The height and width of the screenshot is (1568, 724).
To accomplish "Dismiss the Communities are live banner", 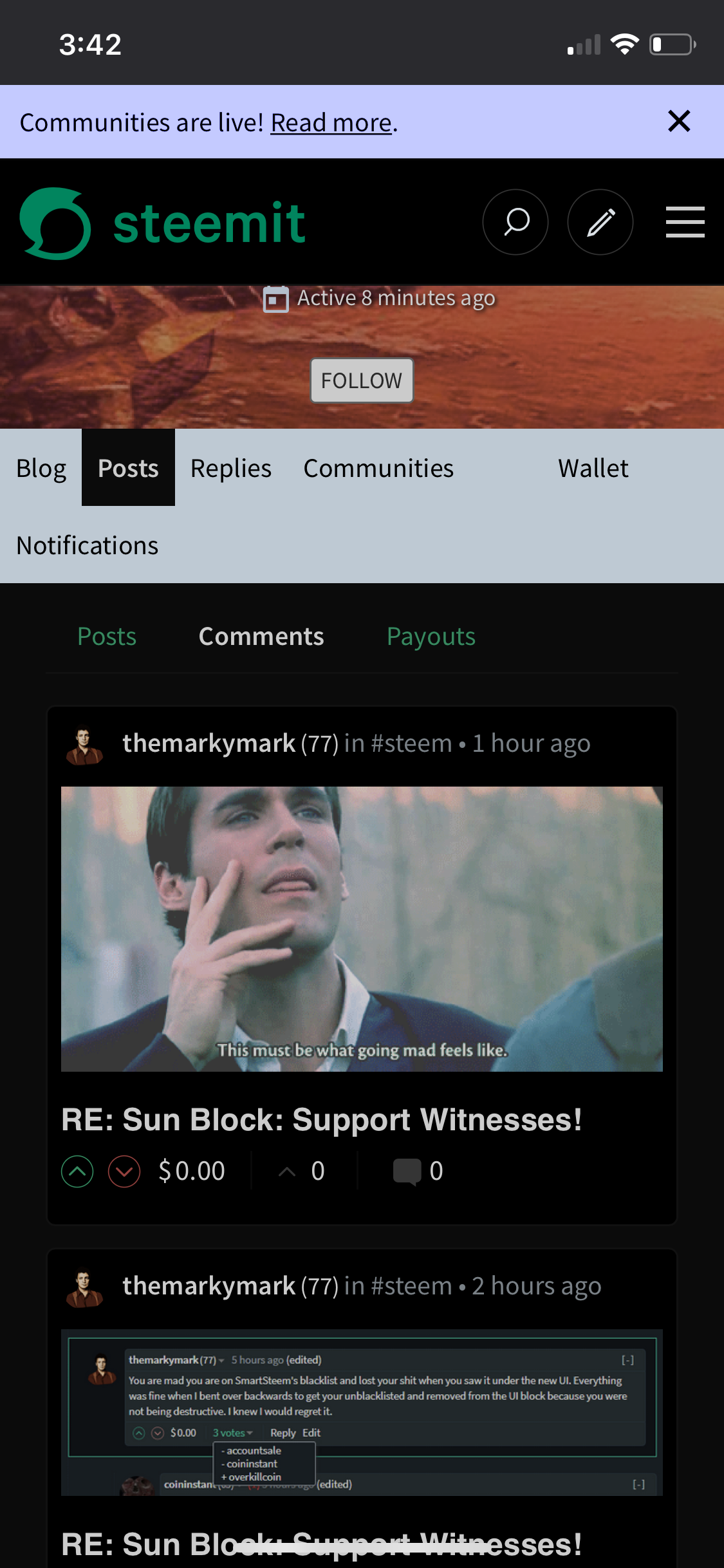I will coord(679,121).
